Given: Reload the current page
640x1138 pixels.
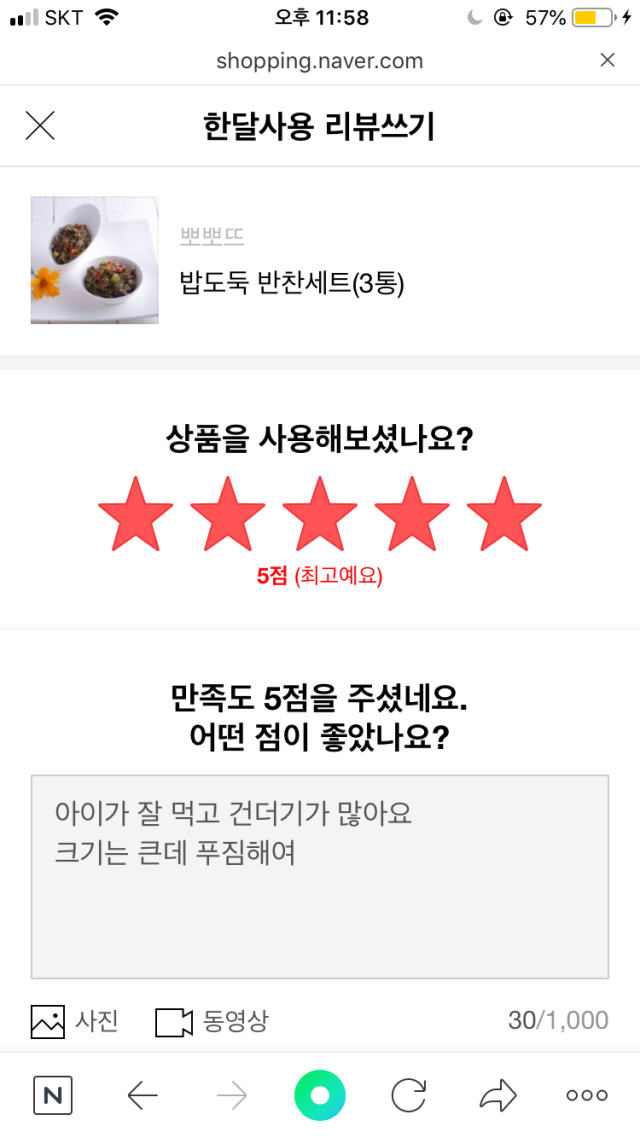Looking at the screenshot, I should (x=408, y=1096).
